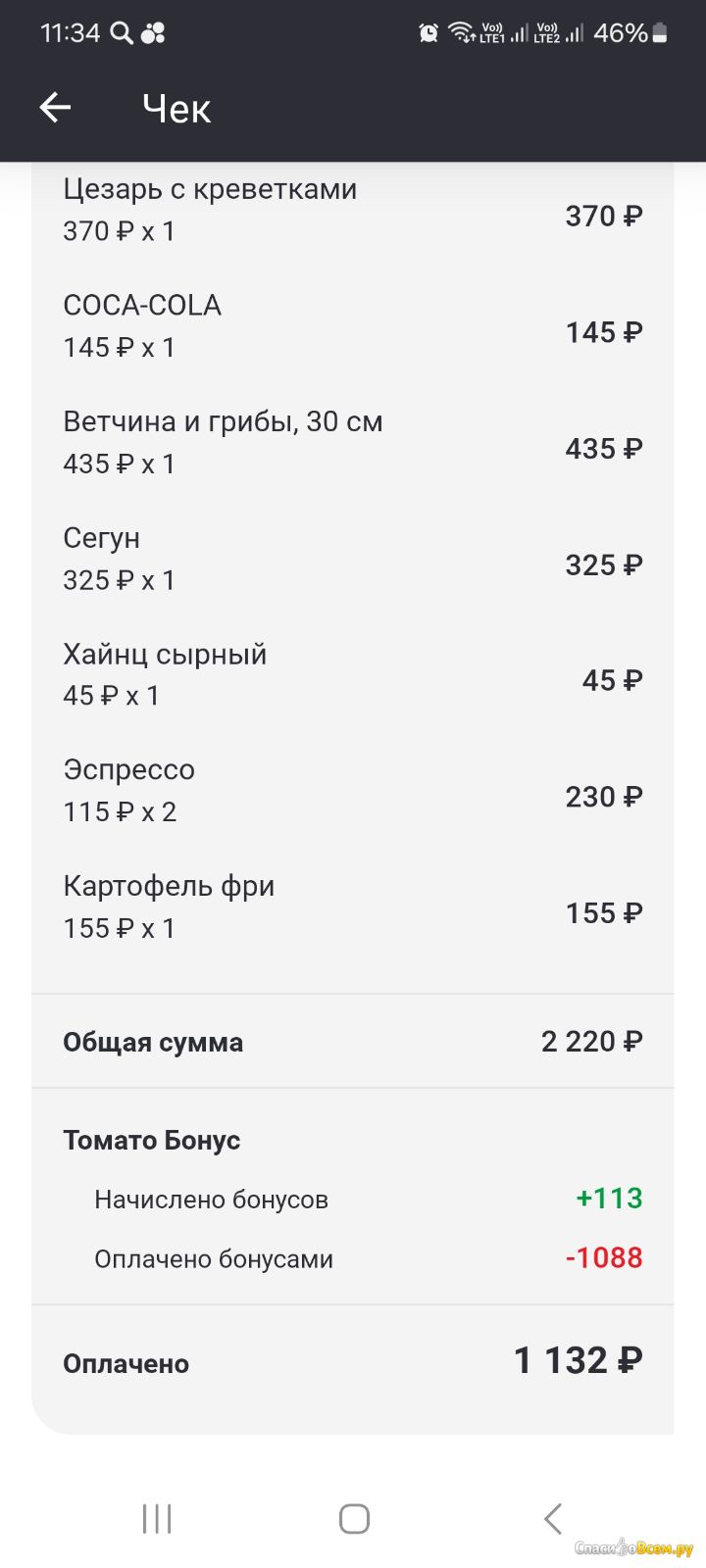Open the system home screen
Viewport: 706px width, 1568px height.
tap(354, 1519)
